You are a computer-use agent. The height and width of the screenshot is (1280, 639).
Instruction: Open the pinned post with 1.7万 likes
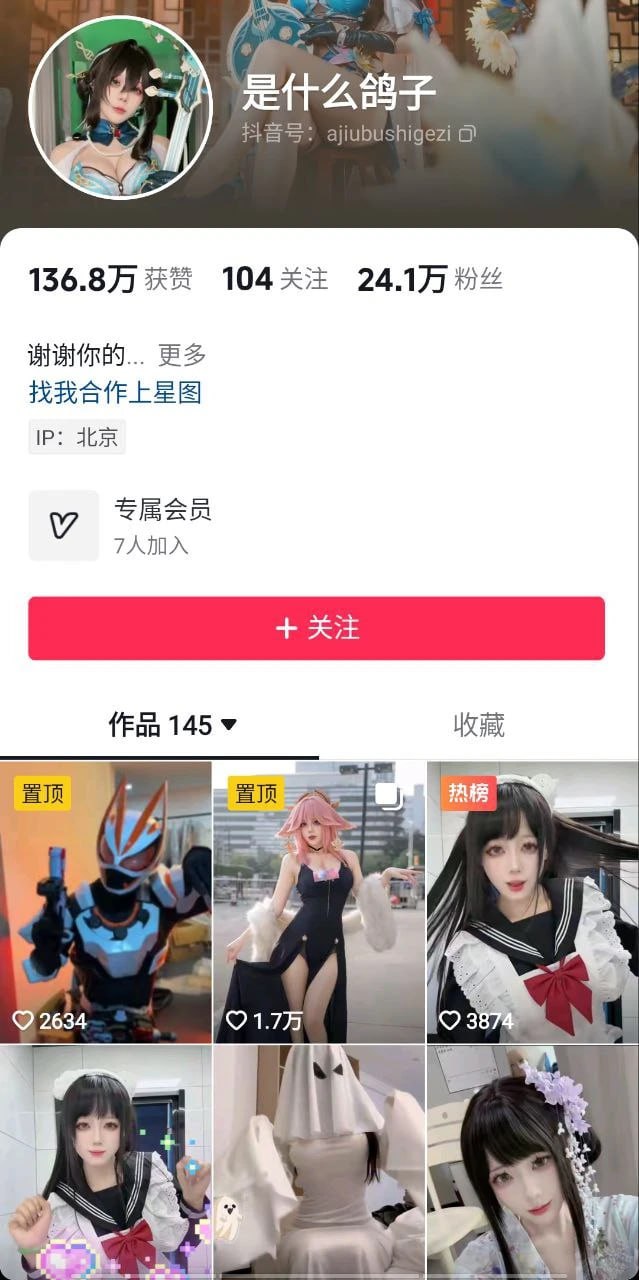coord(319,902)
